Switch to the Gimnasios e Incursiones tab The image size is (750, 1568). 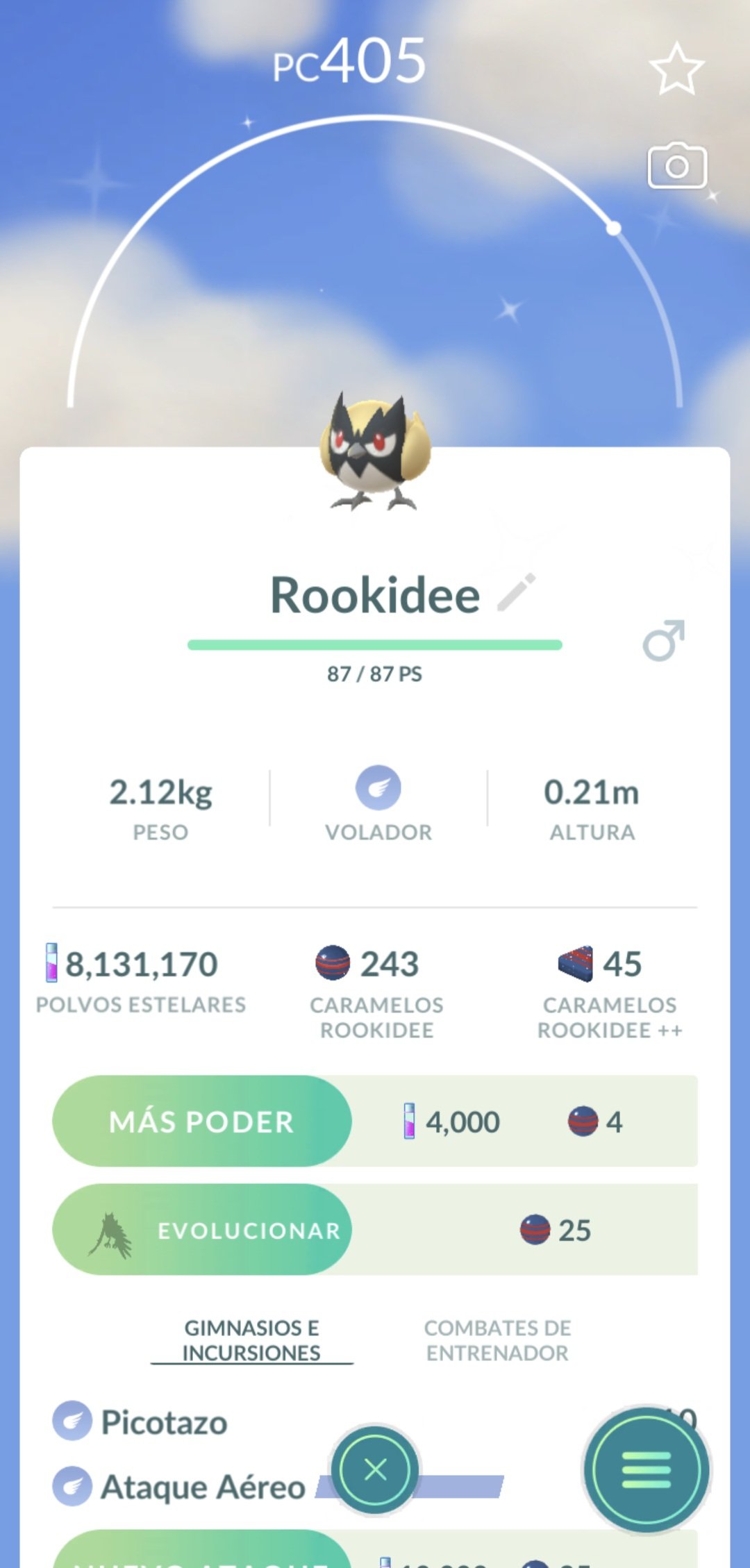click(251, 1340)
